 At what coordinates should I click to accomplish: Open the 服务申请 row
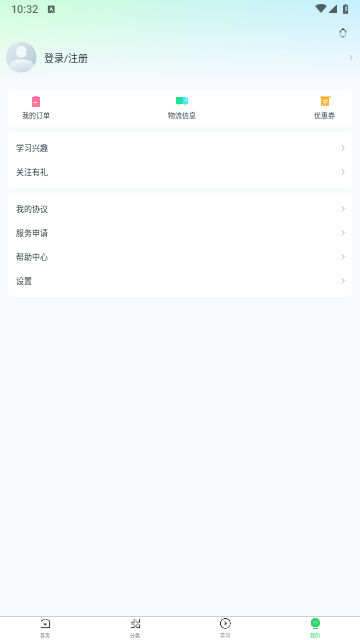point(180,233)
